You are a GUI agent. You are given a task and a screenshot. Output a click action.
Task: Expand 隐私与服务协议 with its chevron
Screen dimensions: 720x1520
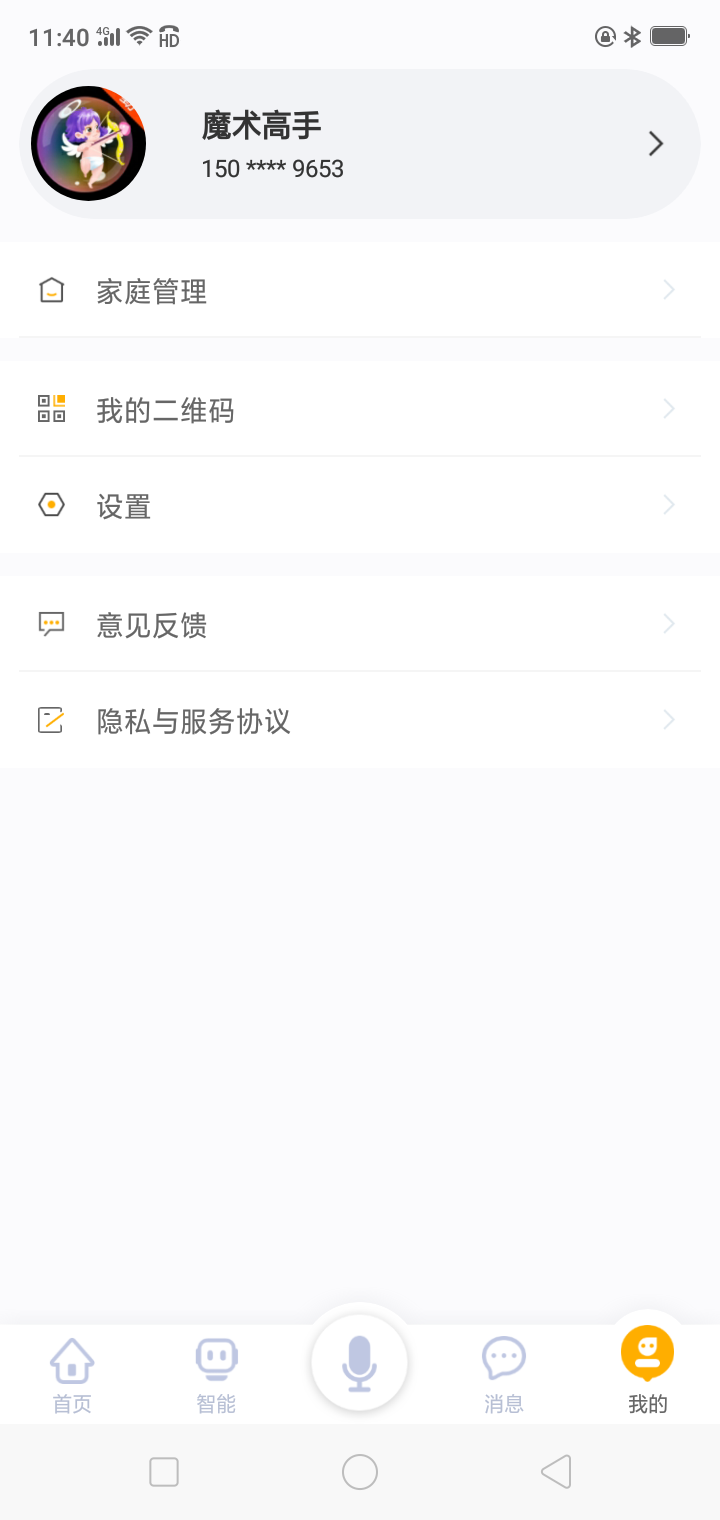pyautogui.click(x=668, y=720)
